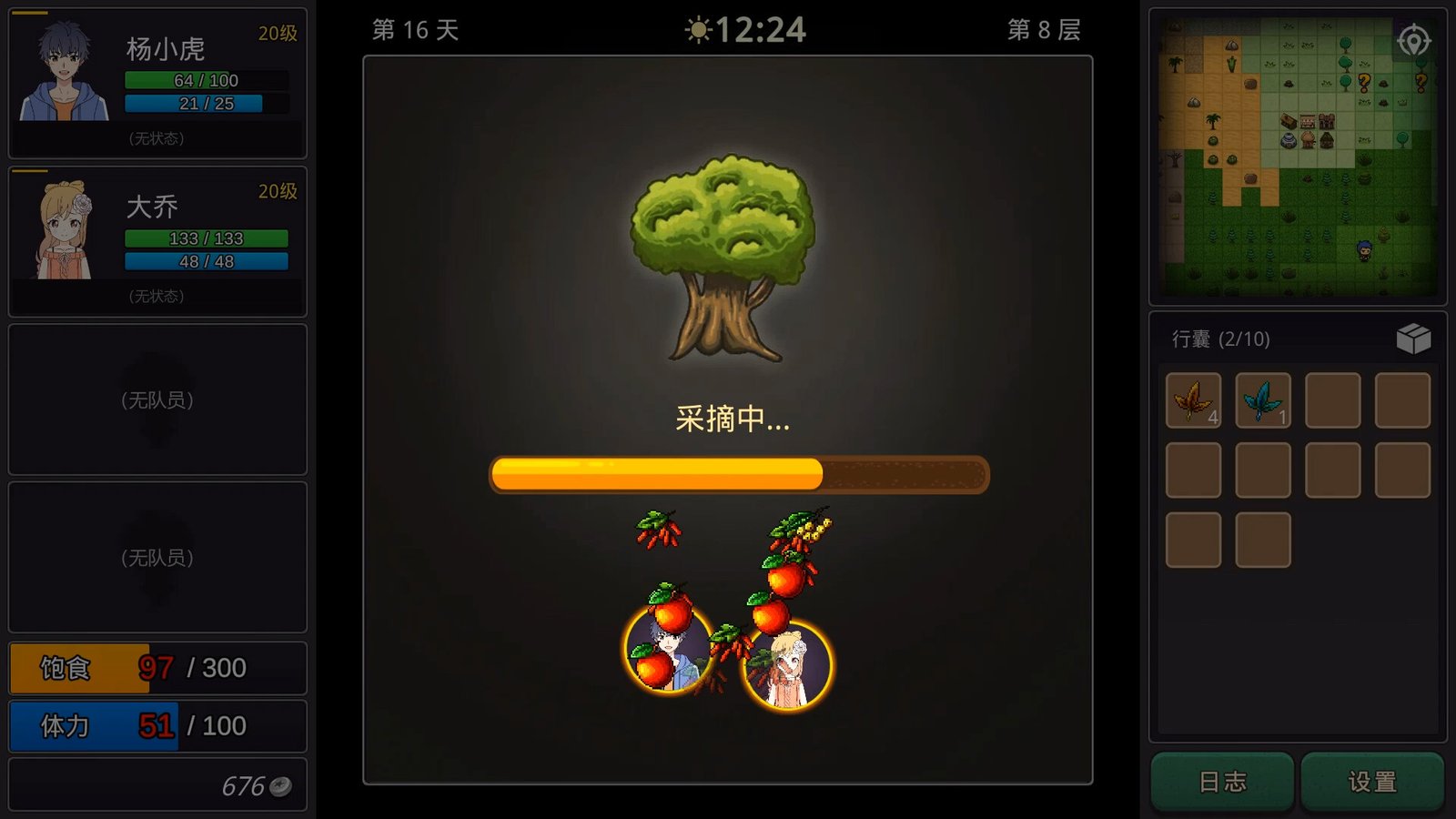The image size is (1456, 819).
Task: Open 杨小虎's character card
Action: [x=157, y=83]
